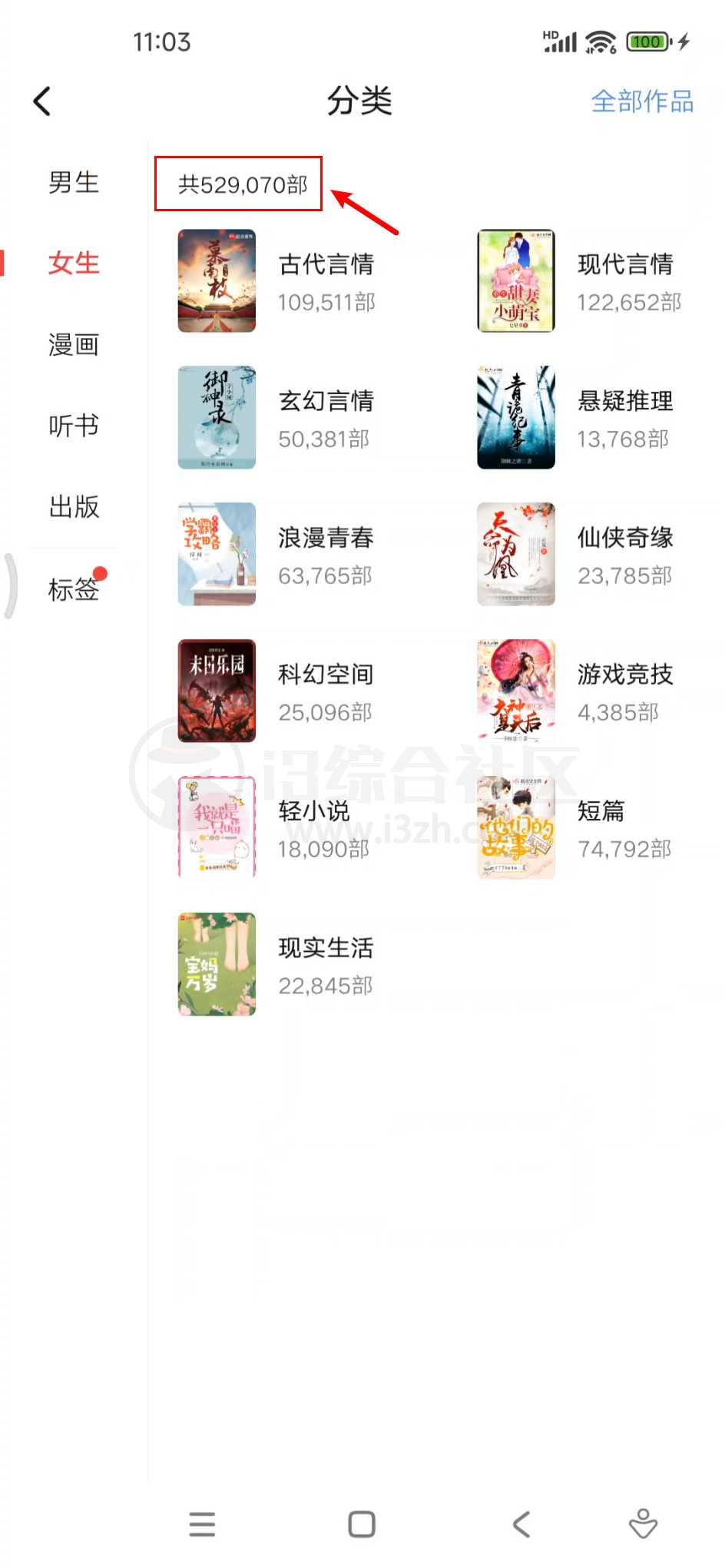The width and height of the screenshot is (725, 1568).
Task: Select the 女生 category tab
Action: coord(73,264)
